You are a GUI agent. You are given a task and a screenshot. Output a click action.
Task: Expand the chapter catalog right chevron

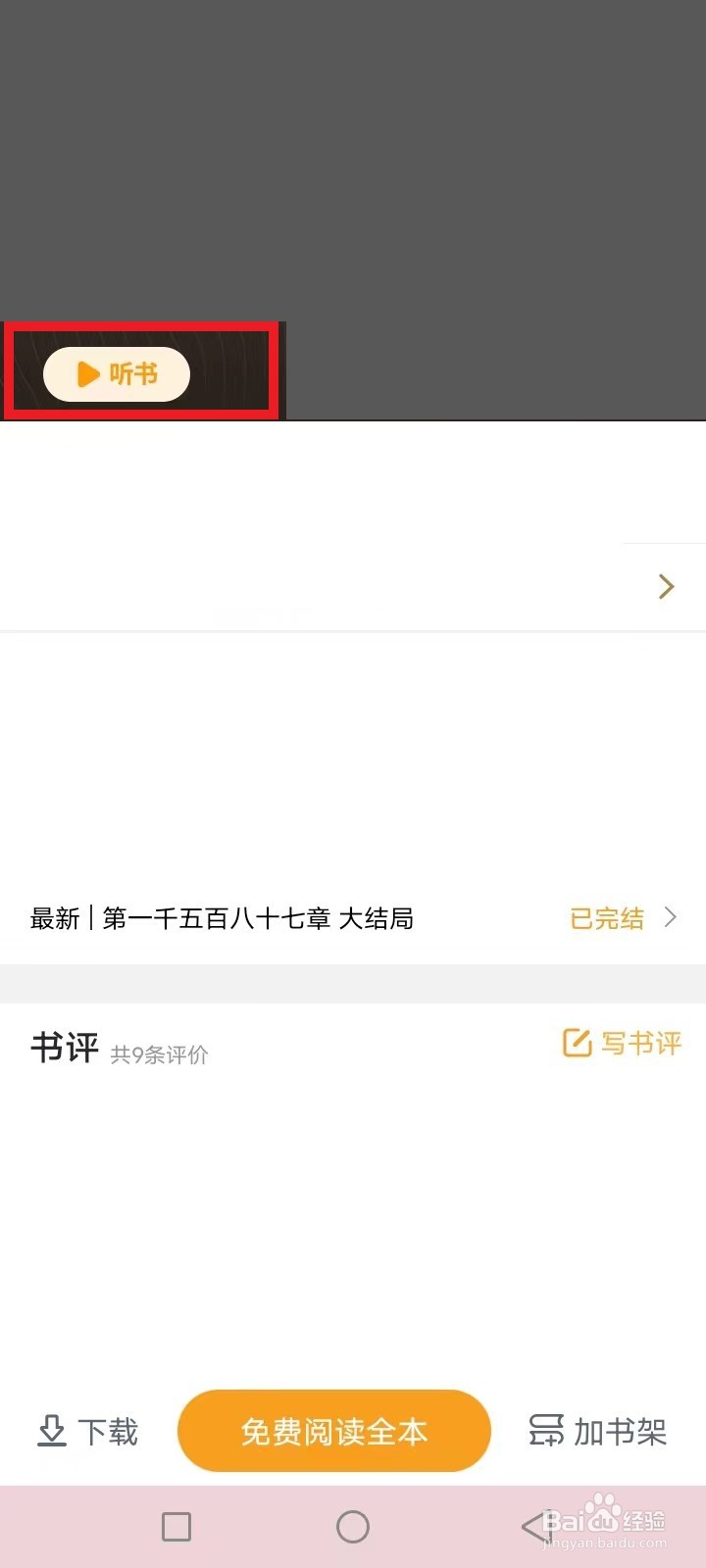(665, 586)
